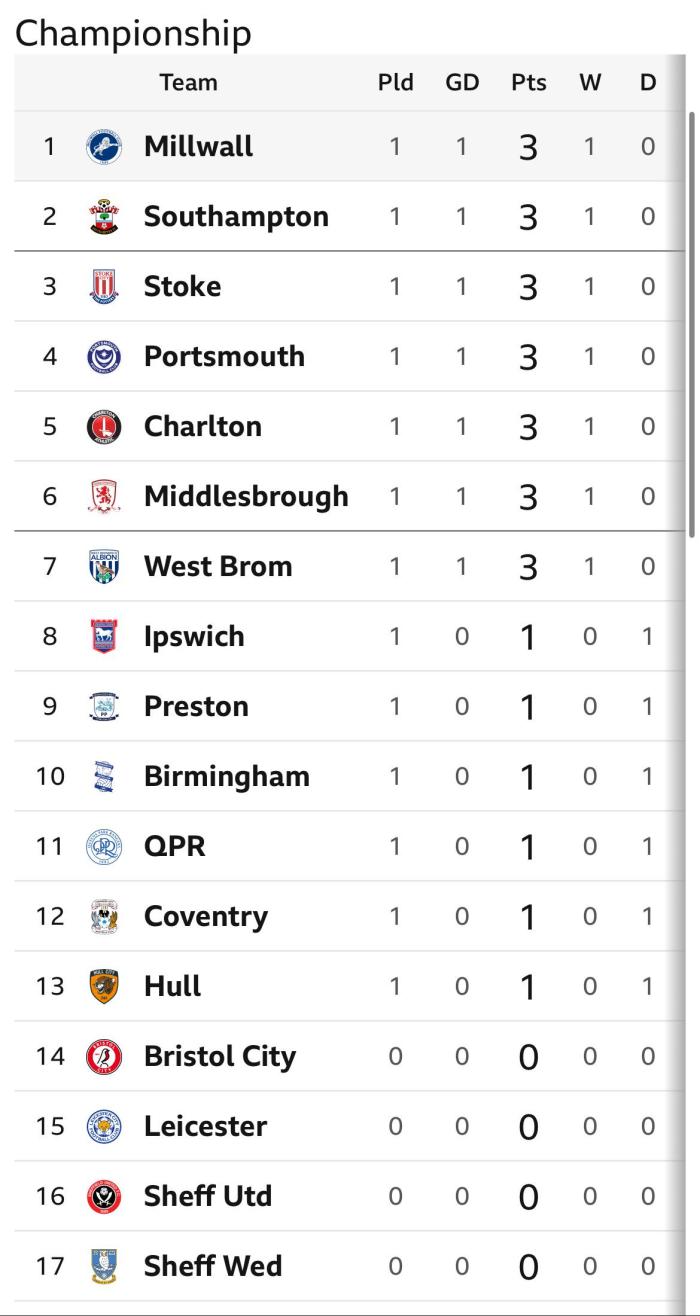Tap the Ipswich team name

[194, 636]
